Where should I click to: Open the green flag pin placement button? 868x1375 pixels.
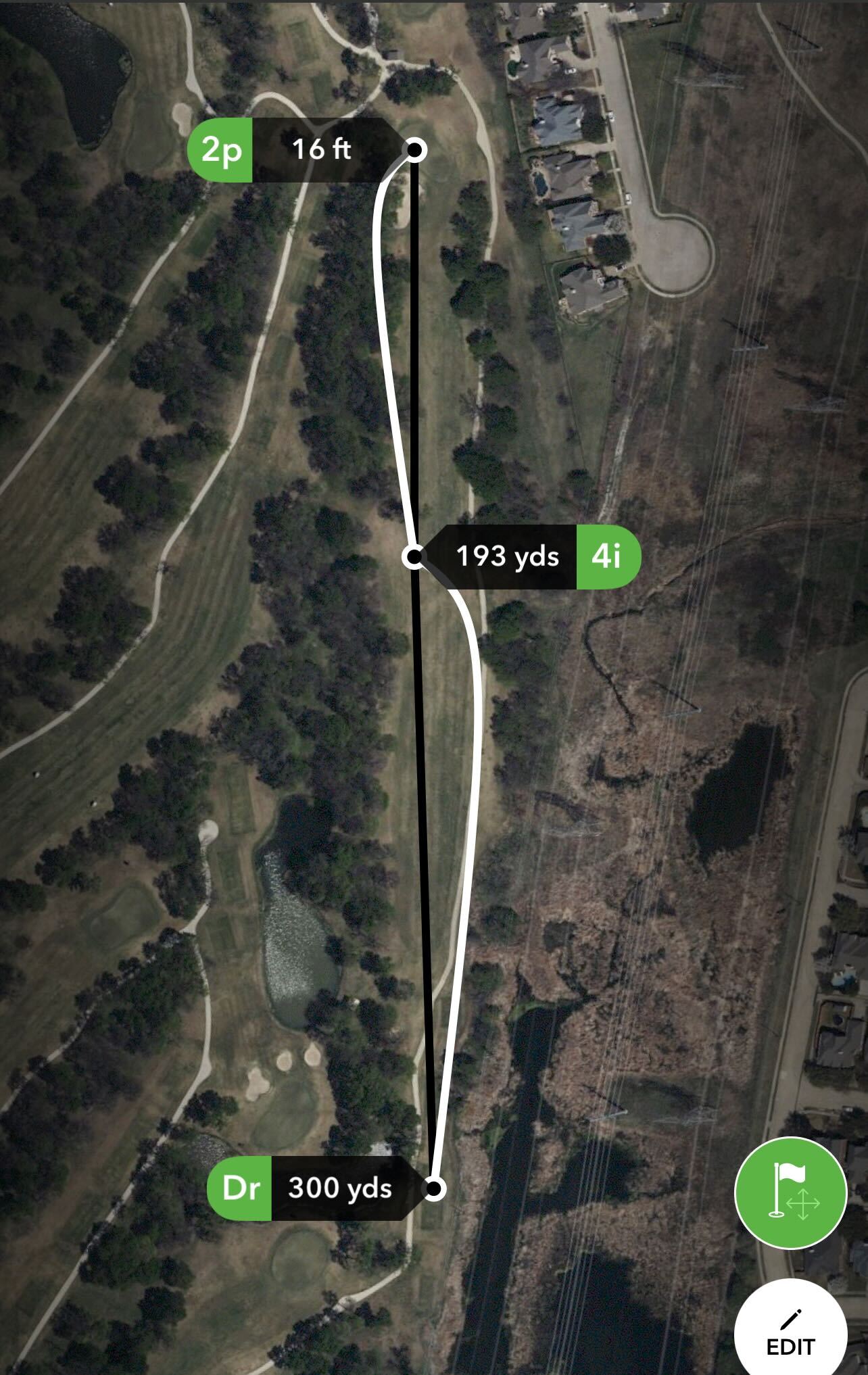[790, 1192]
